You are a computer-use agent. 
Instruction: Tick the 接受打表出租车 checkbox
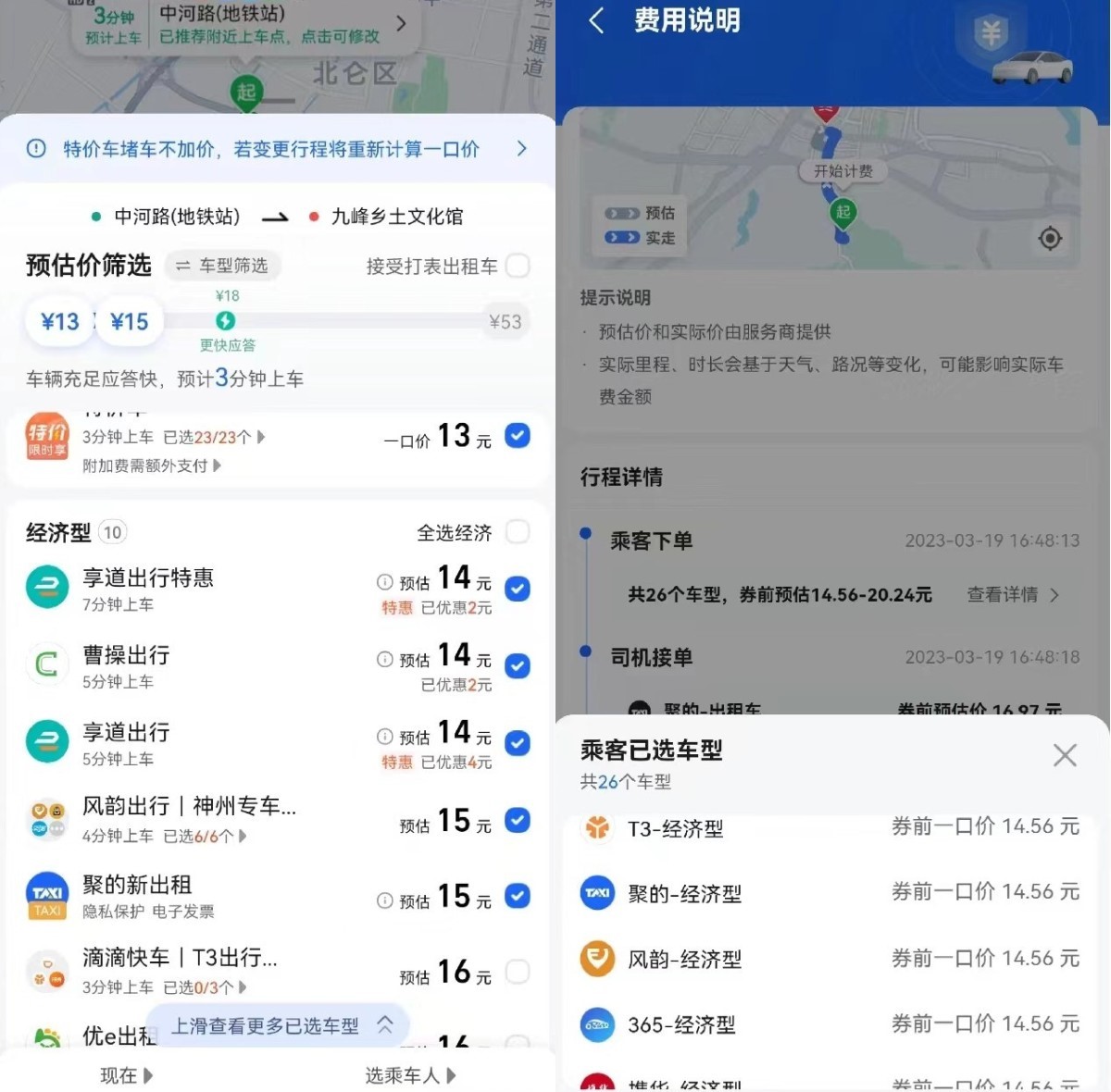click(518, 267)
